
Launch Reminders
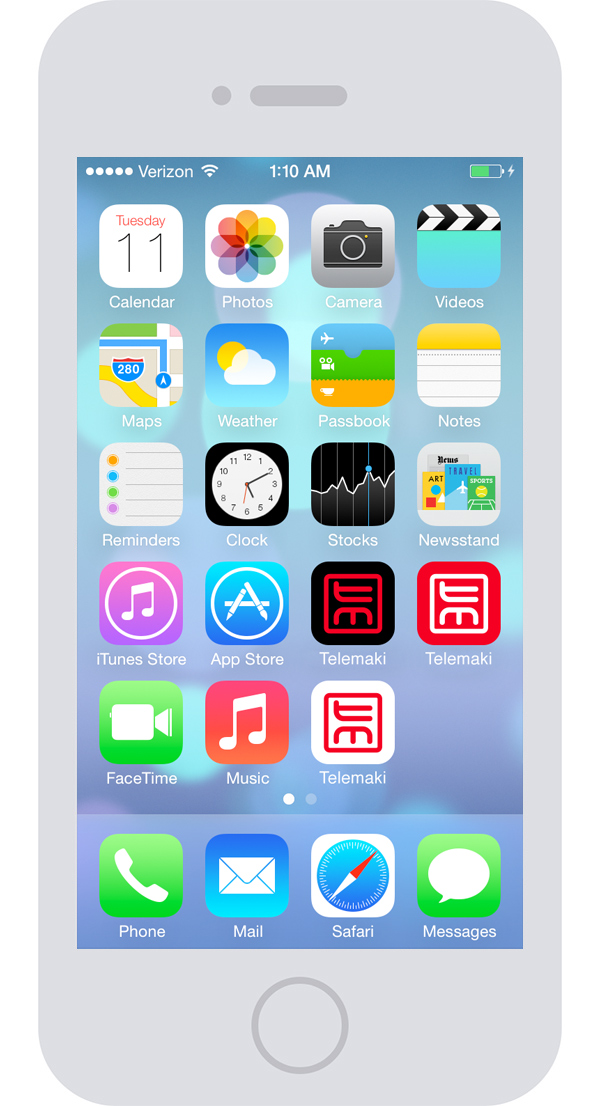[141, 484]
